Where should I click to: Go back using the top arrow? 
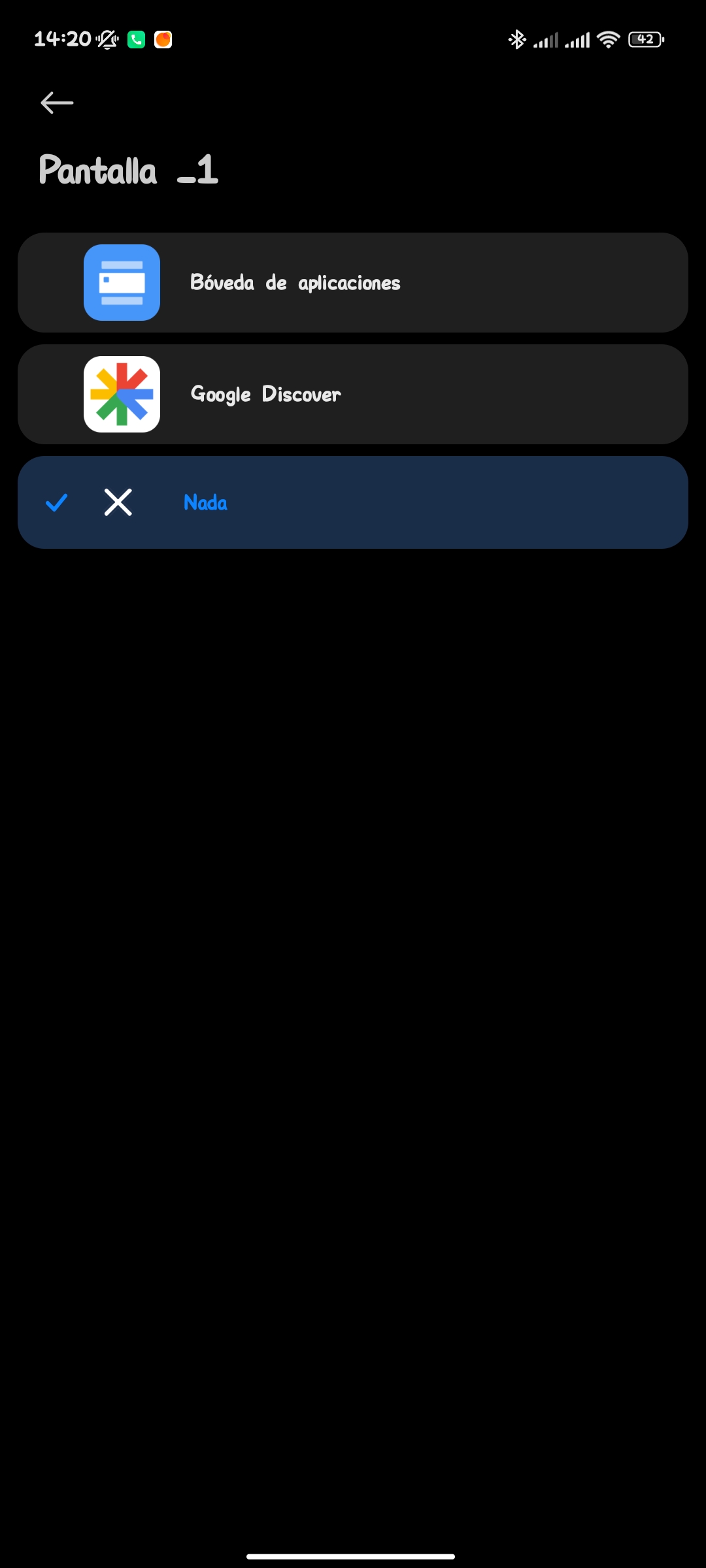(x=57, y=103)
